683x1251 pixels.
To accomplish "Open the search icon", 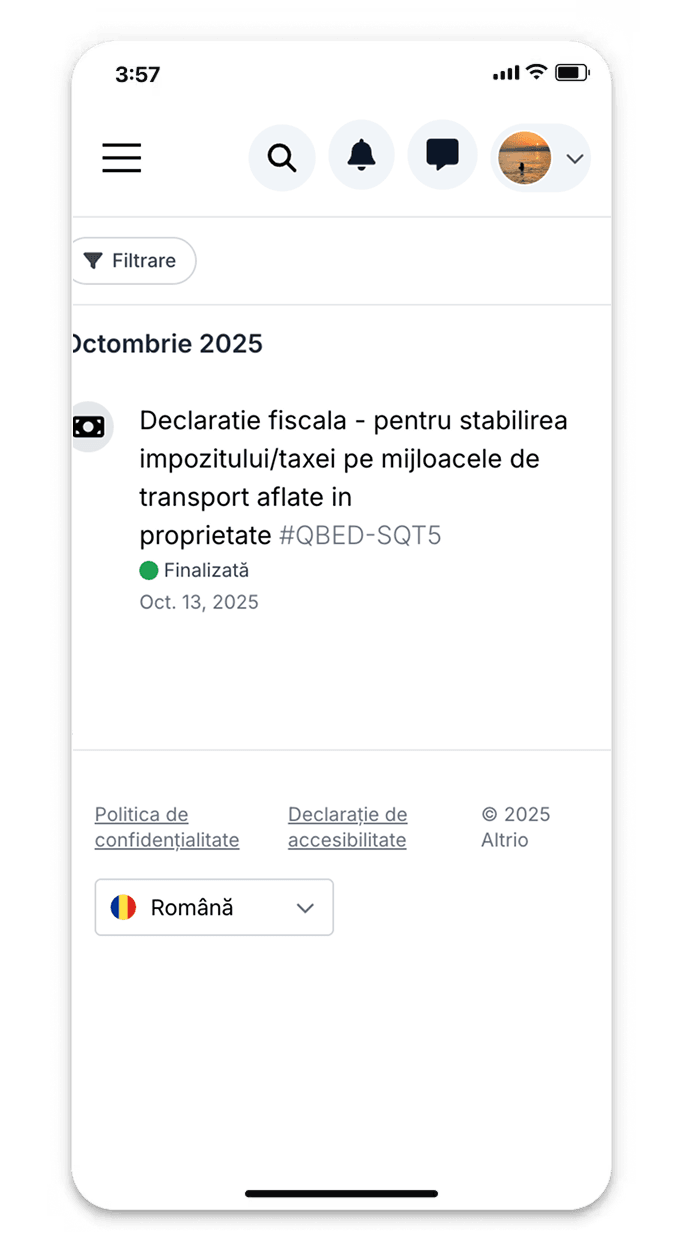I will (282, 158).
